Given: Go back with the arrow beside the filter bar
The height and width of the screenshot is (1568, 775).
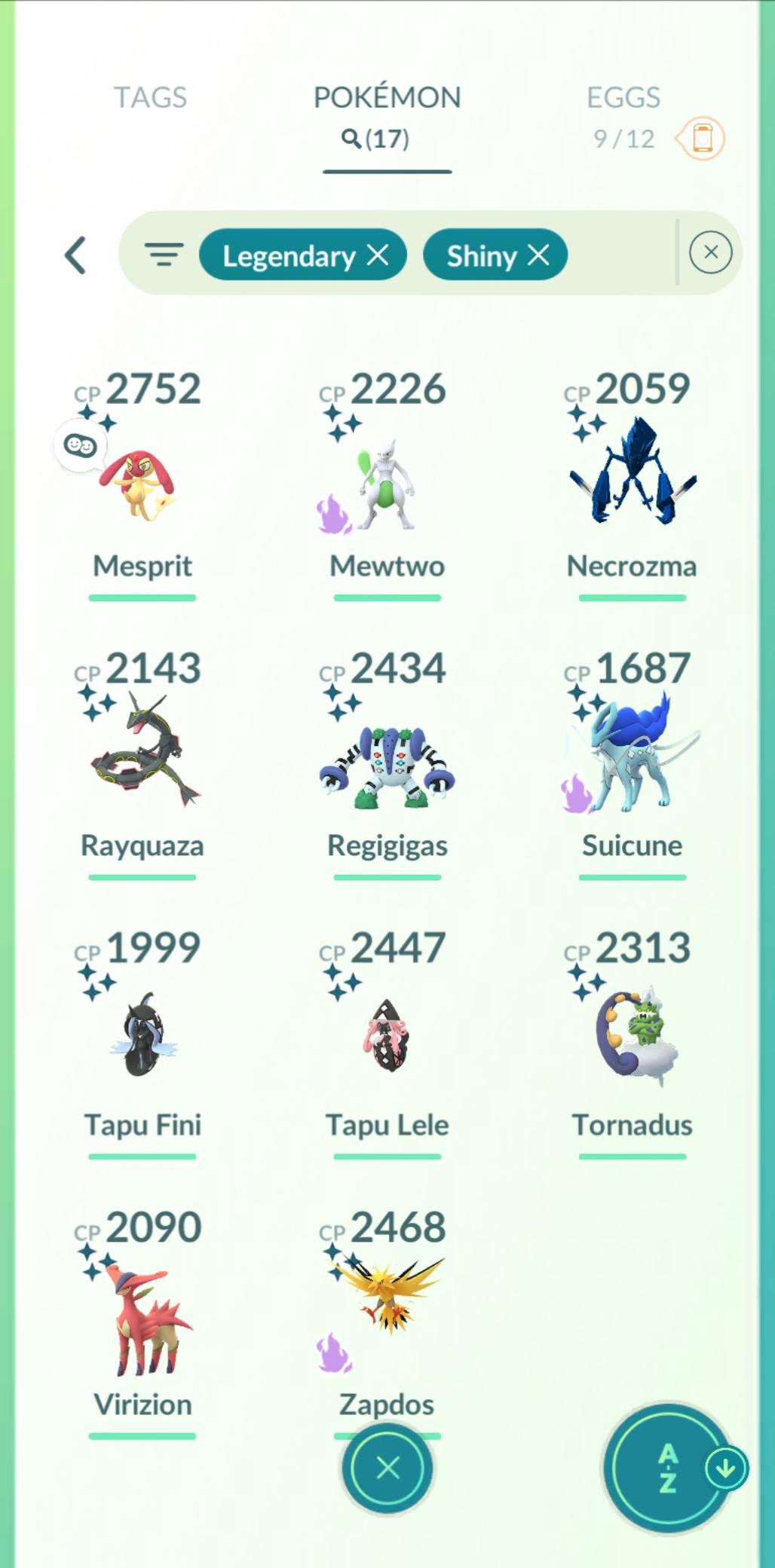Looking at the screenshot, I should 75,255.
